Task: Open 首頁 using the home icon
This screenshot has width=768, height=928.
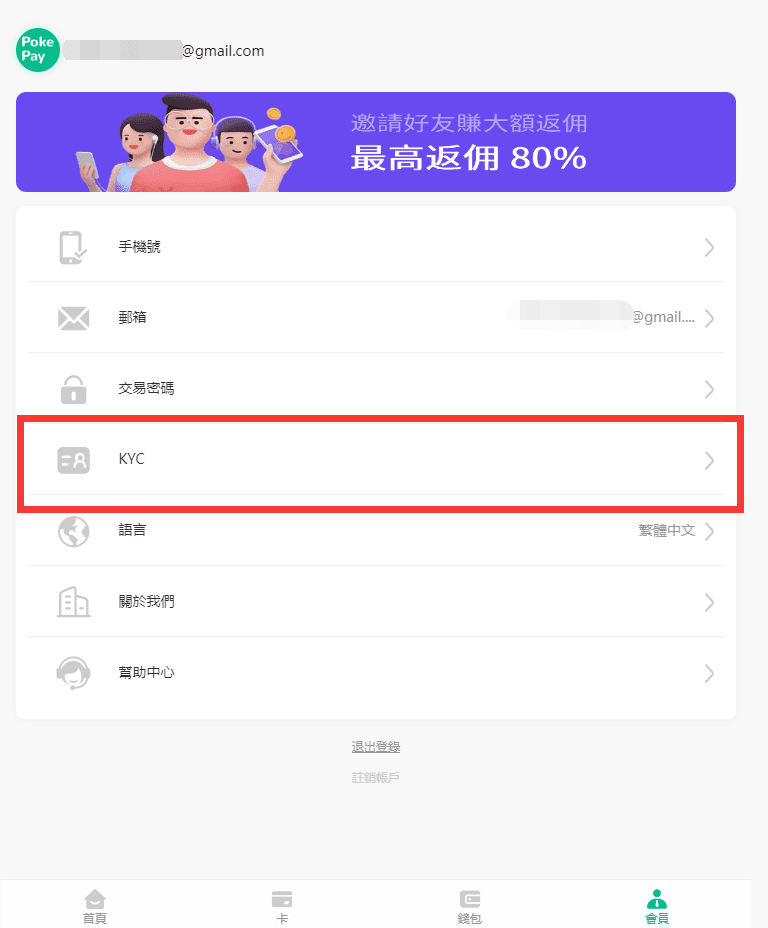Action: pyautogui.click(x=95, y=899)
